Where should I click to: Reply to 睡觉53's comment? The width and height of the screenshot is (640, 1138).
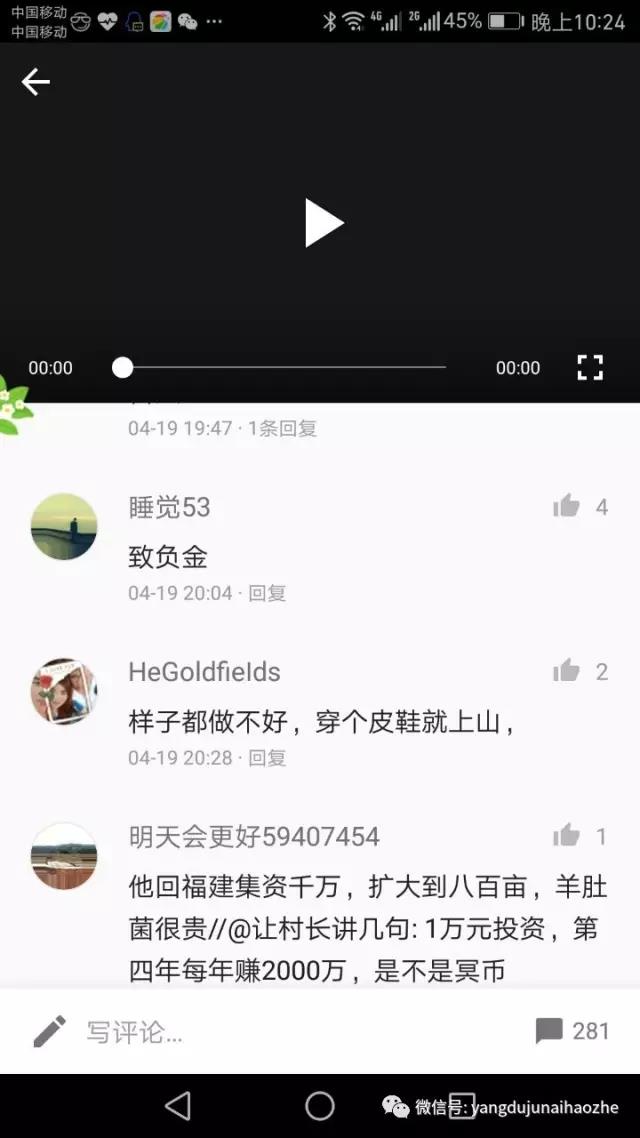(x=267, y=593)
